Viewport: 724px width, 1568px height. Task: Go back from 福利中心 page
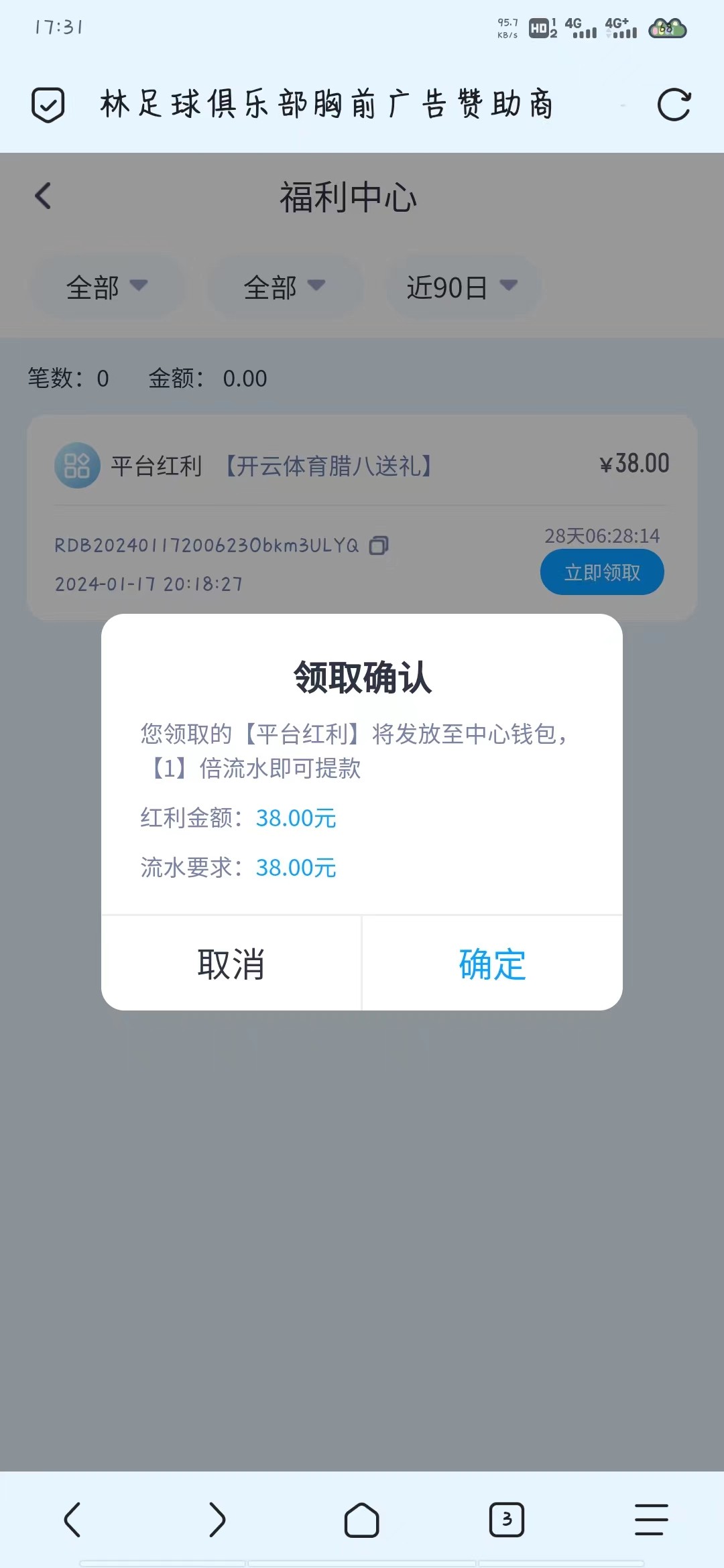pyautogui.click(x=43, y=196)
